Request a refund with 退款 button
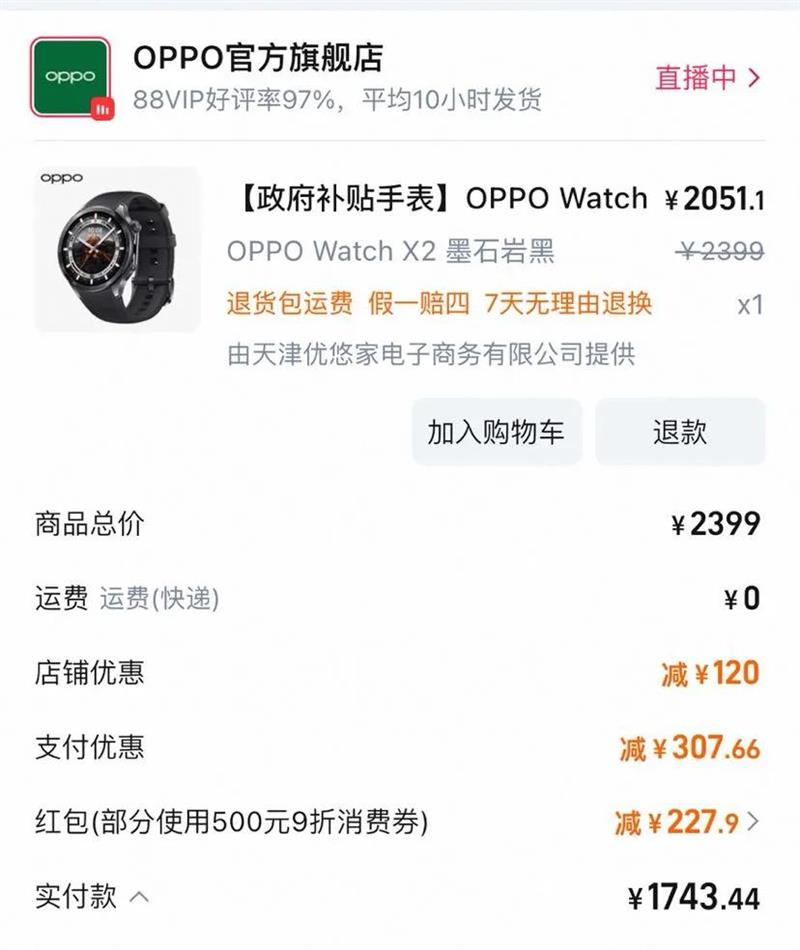Screen dimensions: 800x950 coord(680,431)
